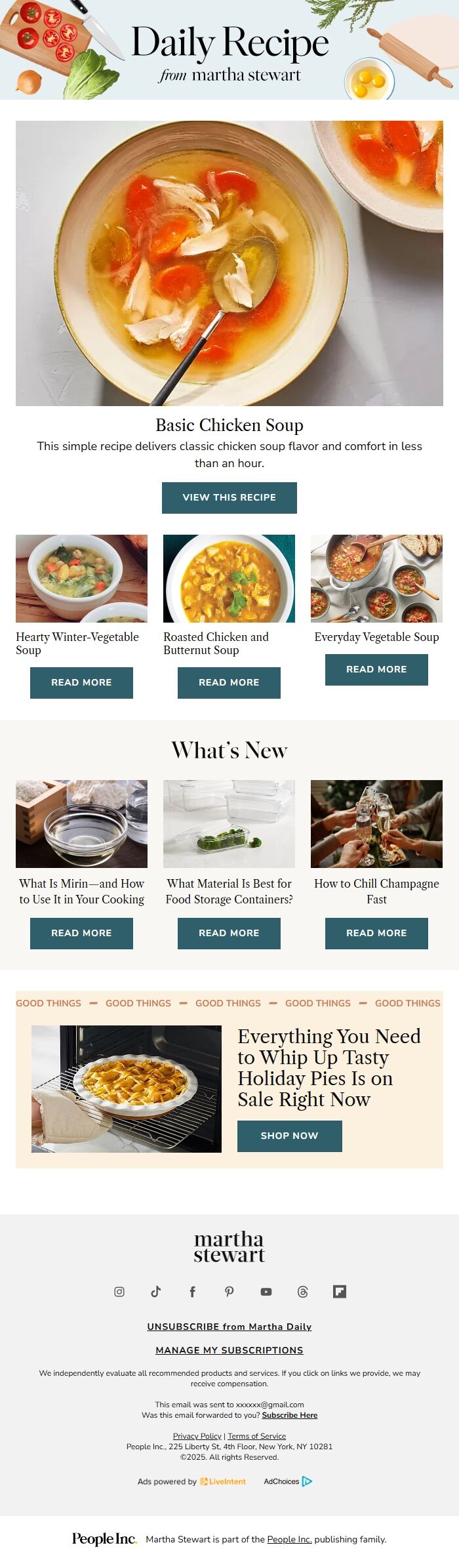Unsubscribe from Martha Daily

coord(229,1327)
